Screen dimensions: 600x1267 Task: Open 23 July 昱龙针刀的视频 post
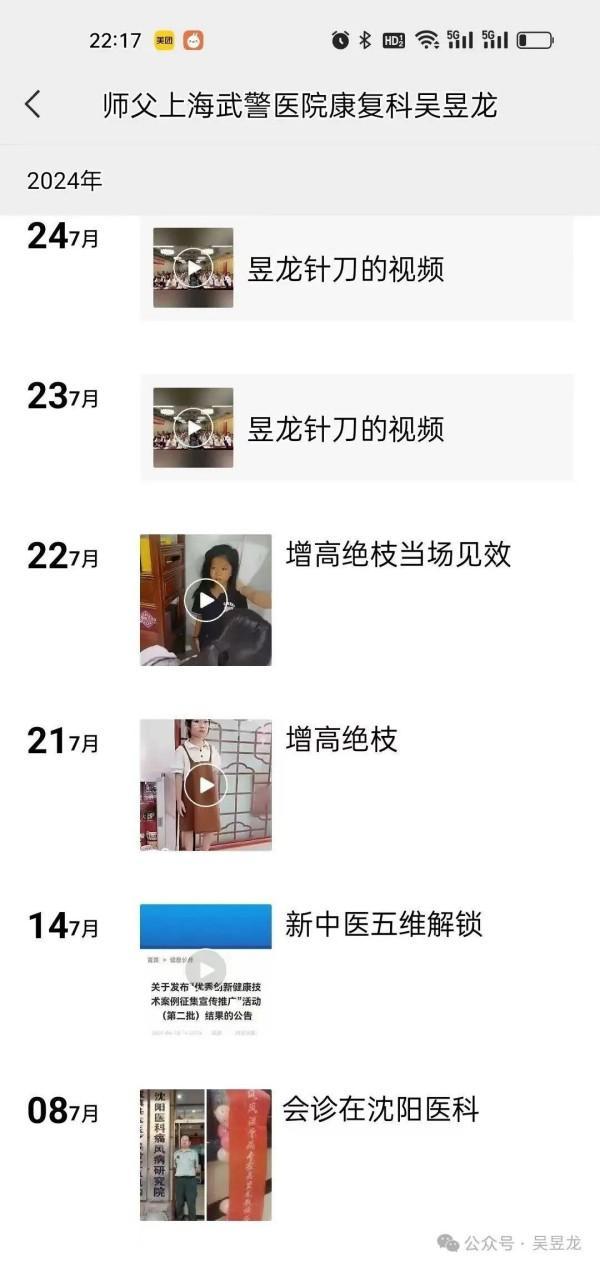coord(356,428)
